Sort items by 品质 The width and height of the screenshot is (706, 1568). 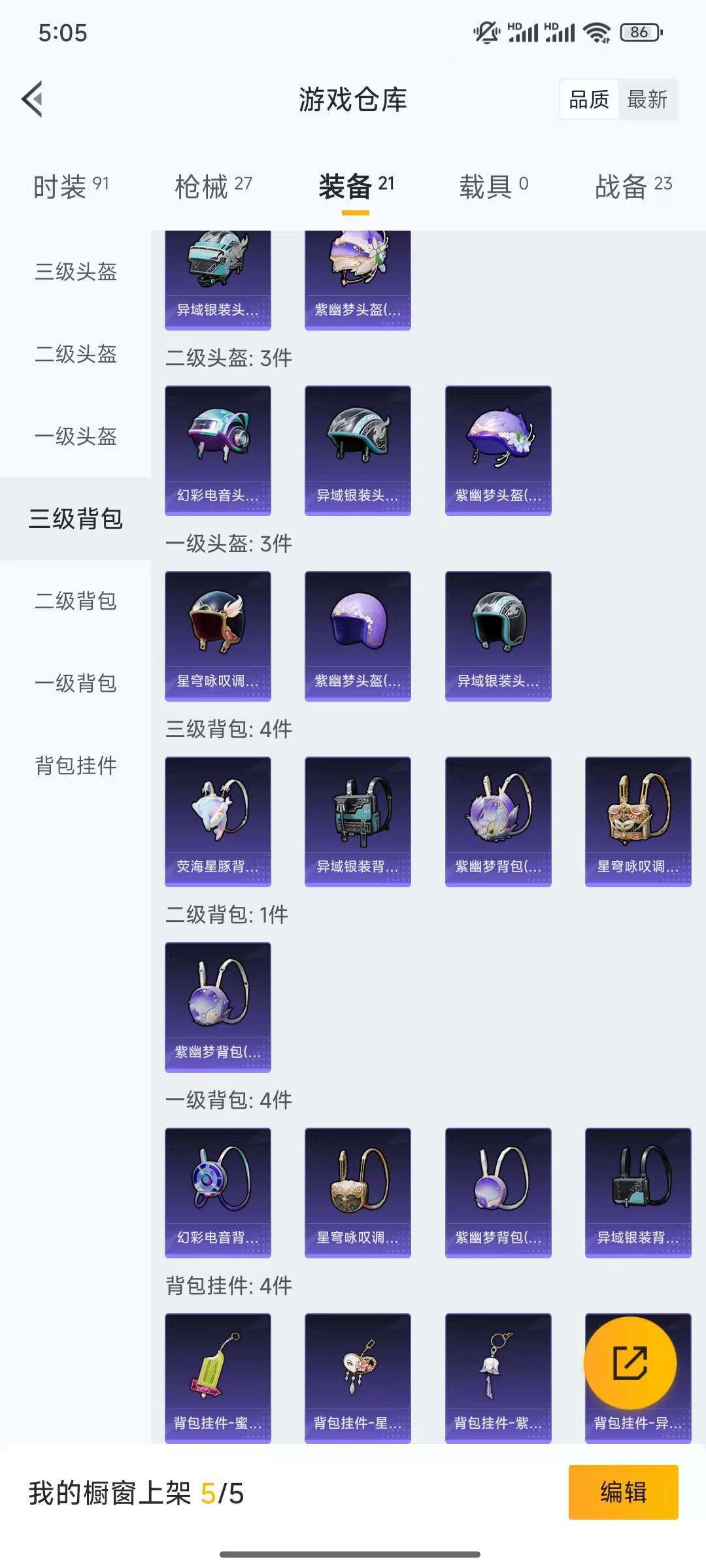click(589, 100)
